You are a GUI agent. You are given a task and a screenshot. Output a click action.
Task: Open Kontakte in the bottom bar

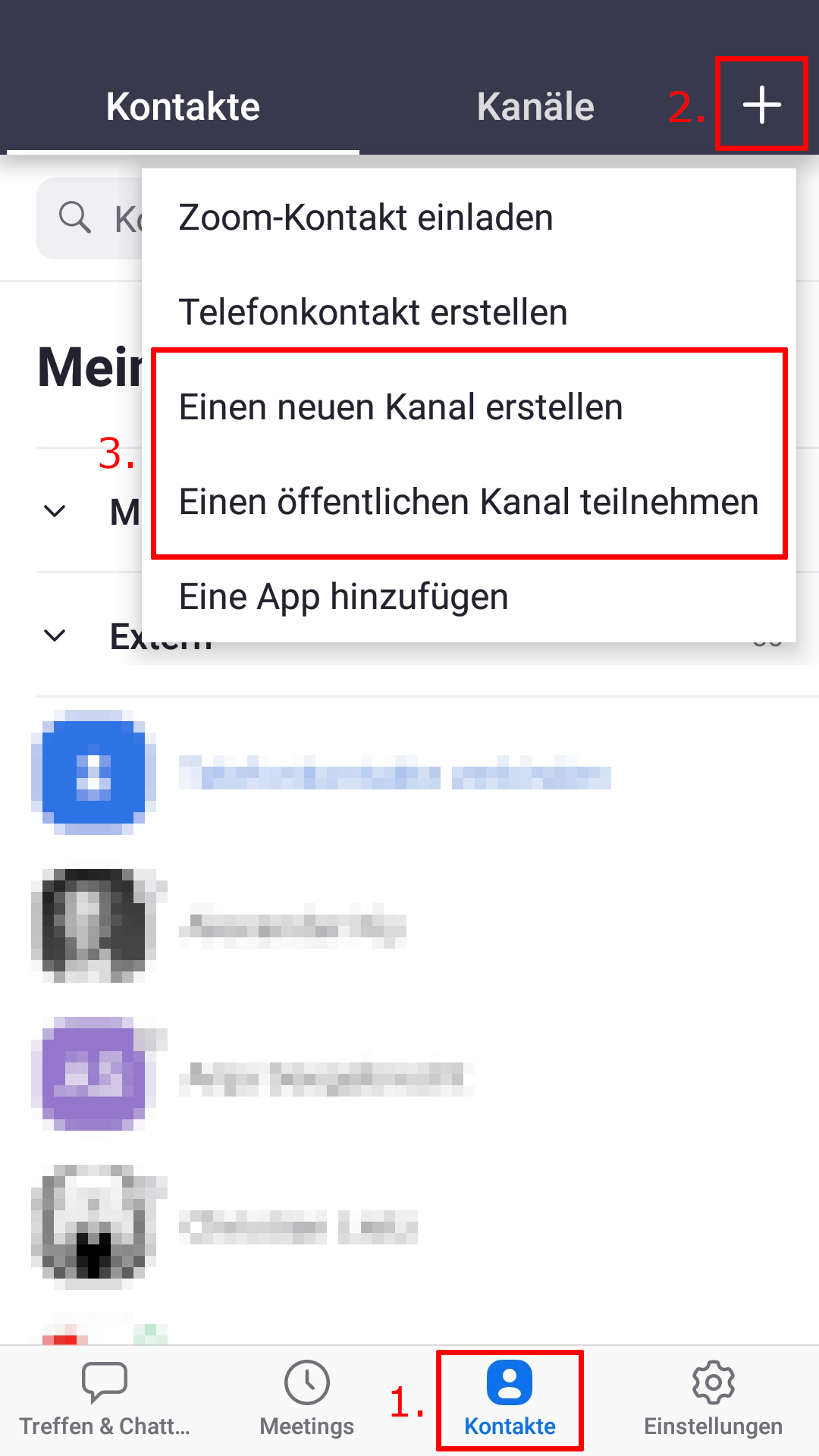(510, 1399)
